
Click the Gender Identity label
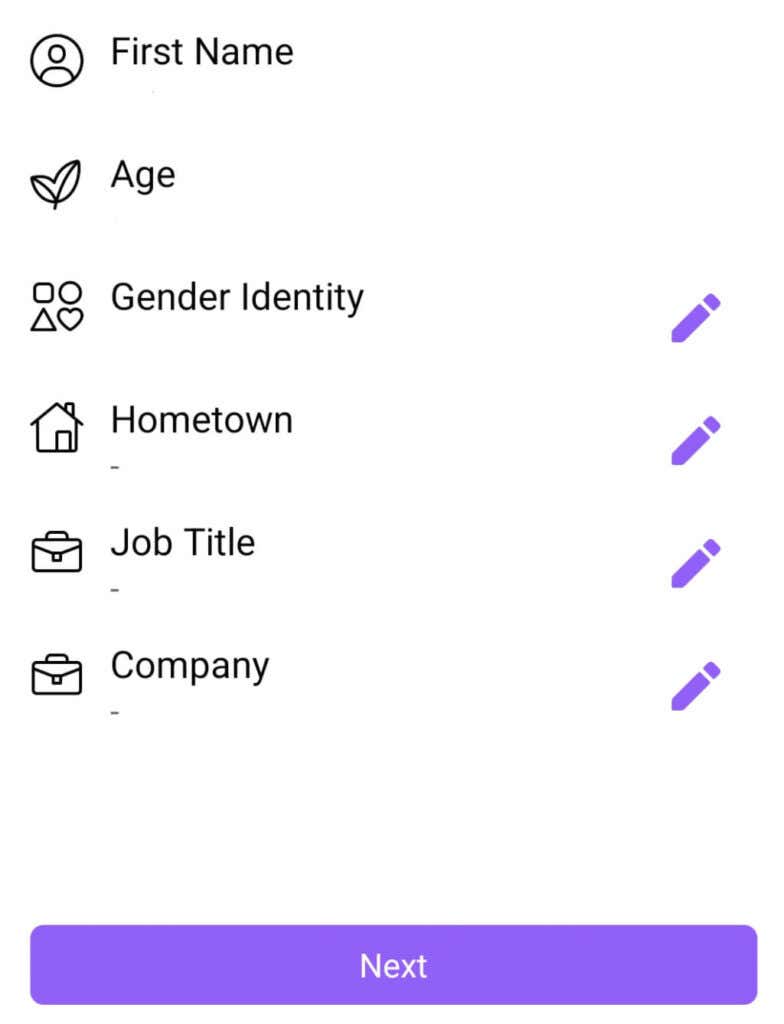click(238, 297)
